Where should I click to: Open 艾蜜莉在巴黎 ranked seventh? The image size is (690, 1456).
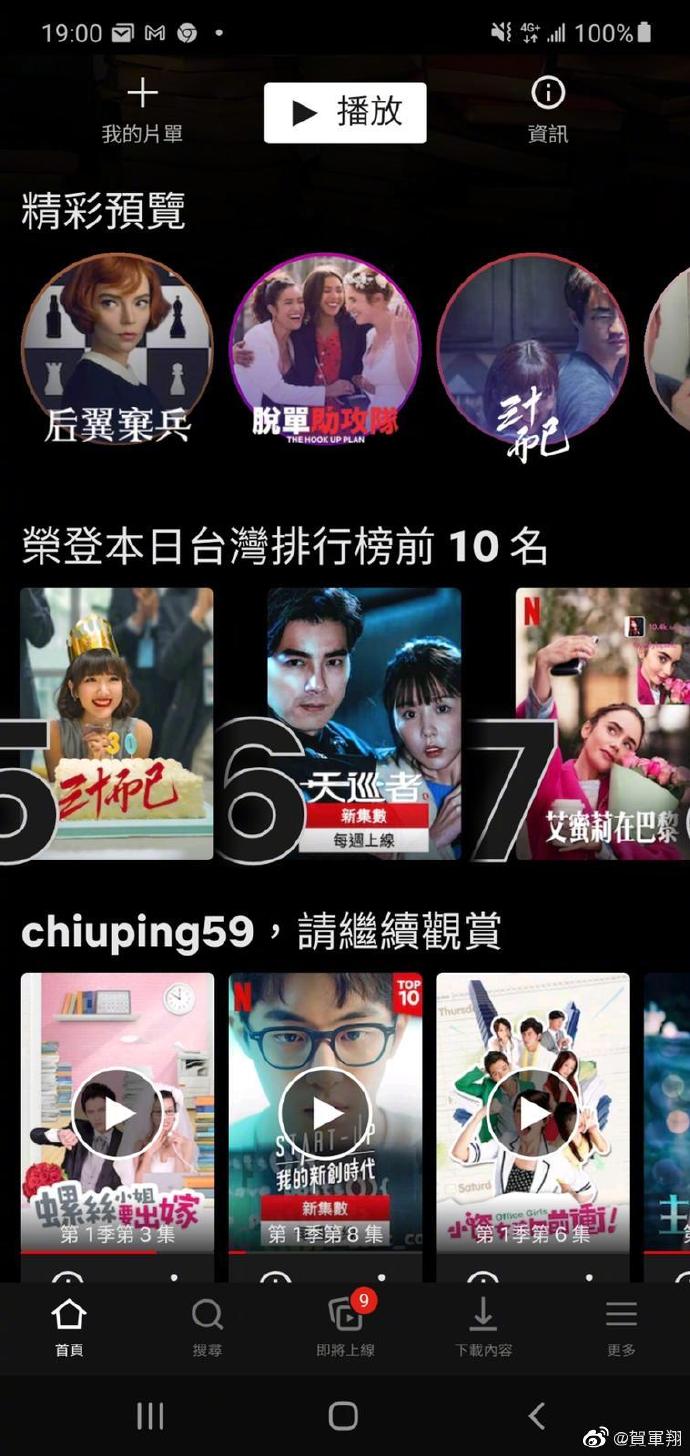click(602, 722)
